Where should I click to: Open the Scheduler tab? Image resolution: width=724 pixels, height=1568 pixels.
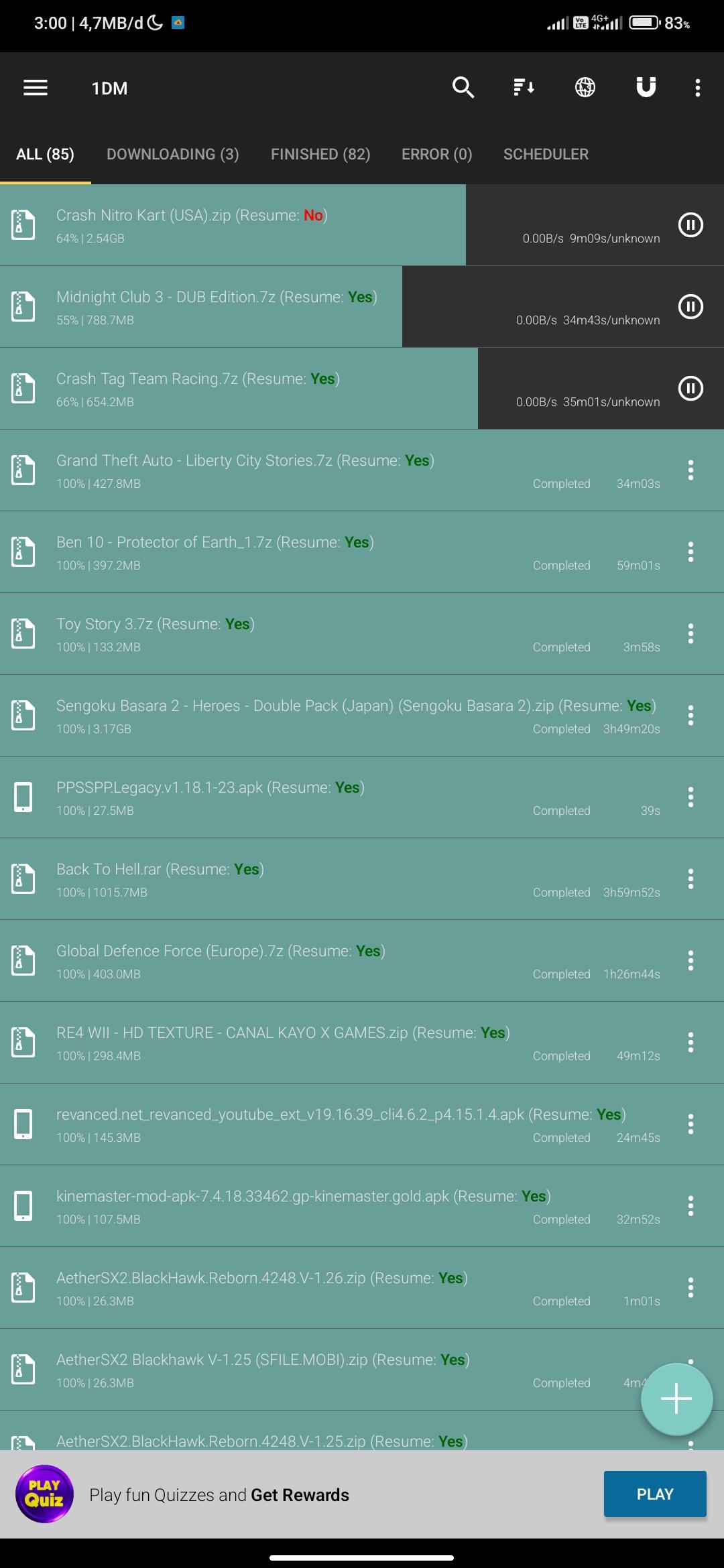[x=546, y=154]
